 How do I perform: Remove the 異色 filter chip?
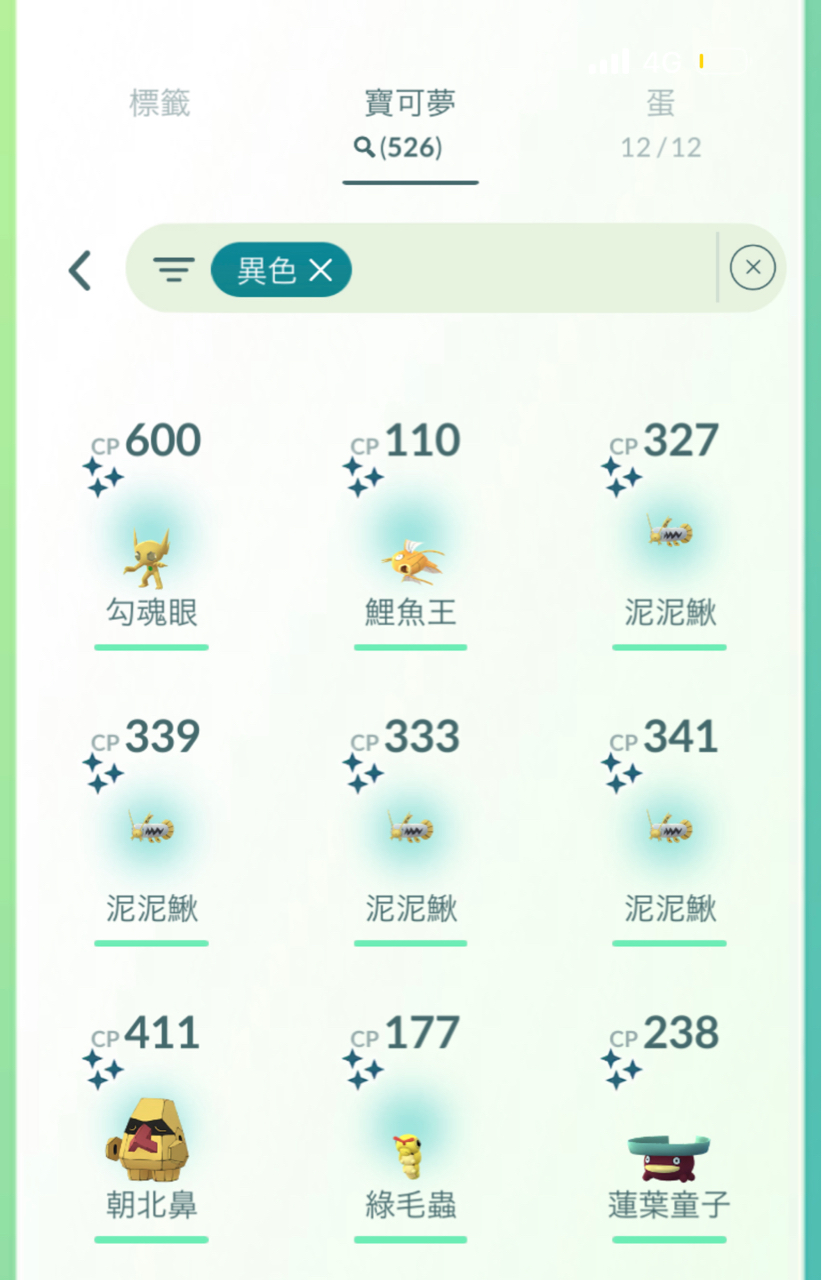pyautogui.click(x=320, y=270)
